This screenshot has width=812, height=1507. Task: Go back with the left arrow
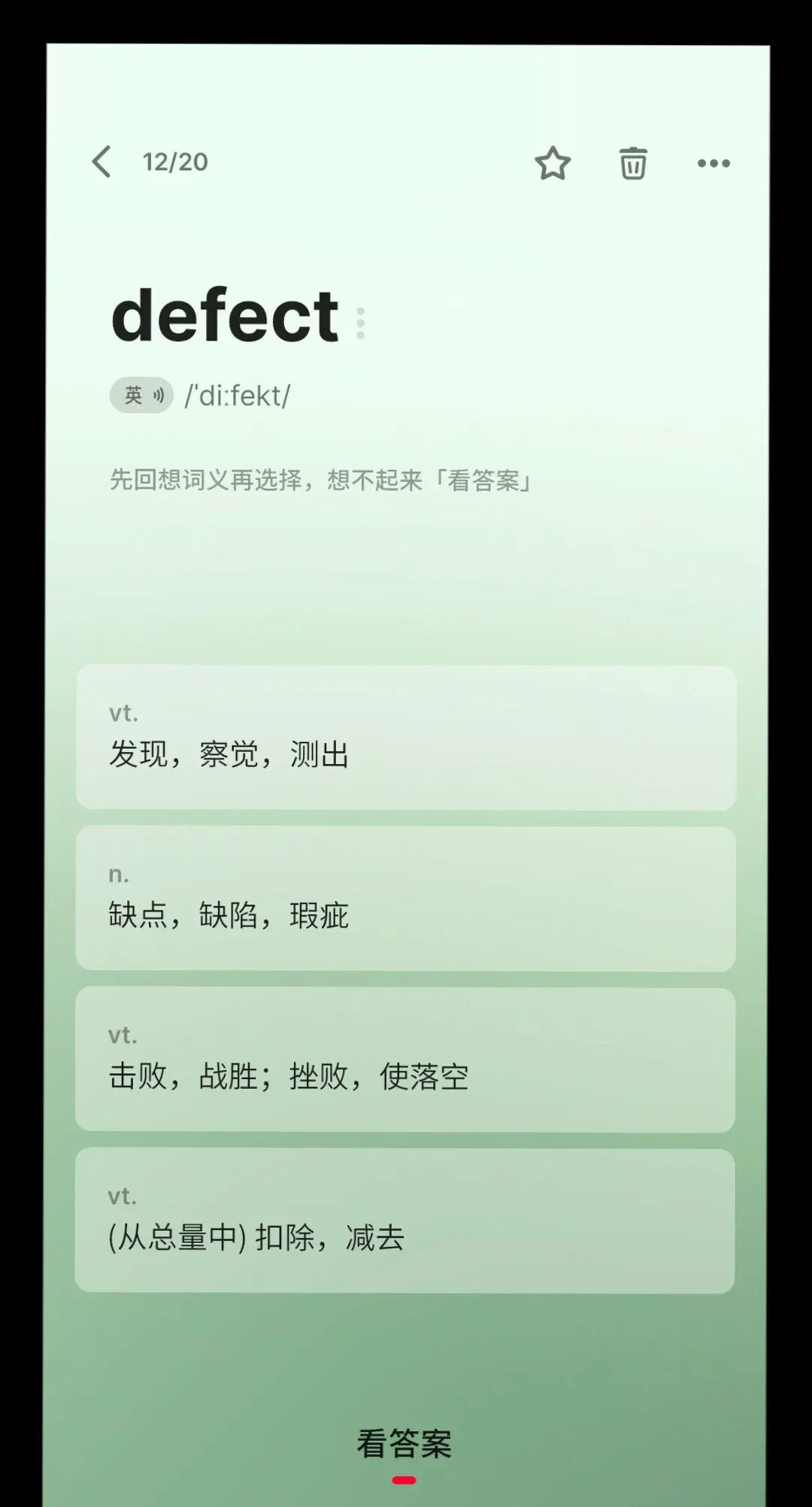[102, 162]
